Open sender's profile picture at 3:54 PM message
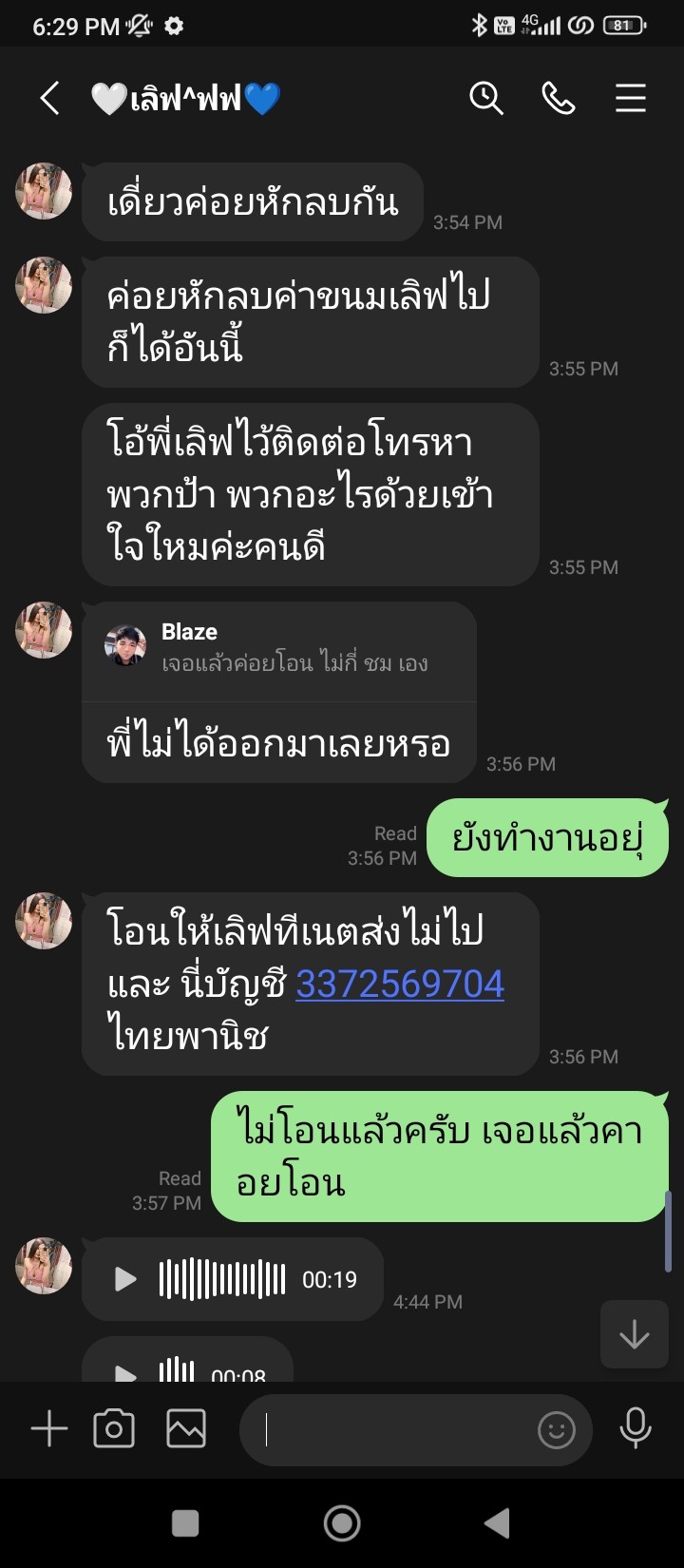This screenshot has width=684, height=1568. pos(44,191)
